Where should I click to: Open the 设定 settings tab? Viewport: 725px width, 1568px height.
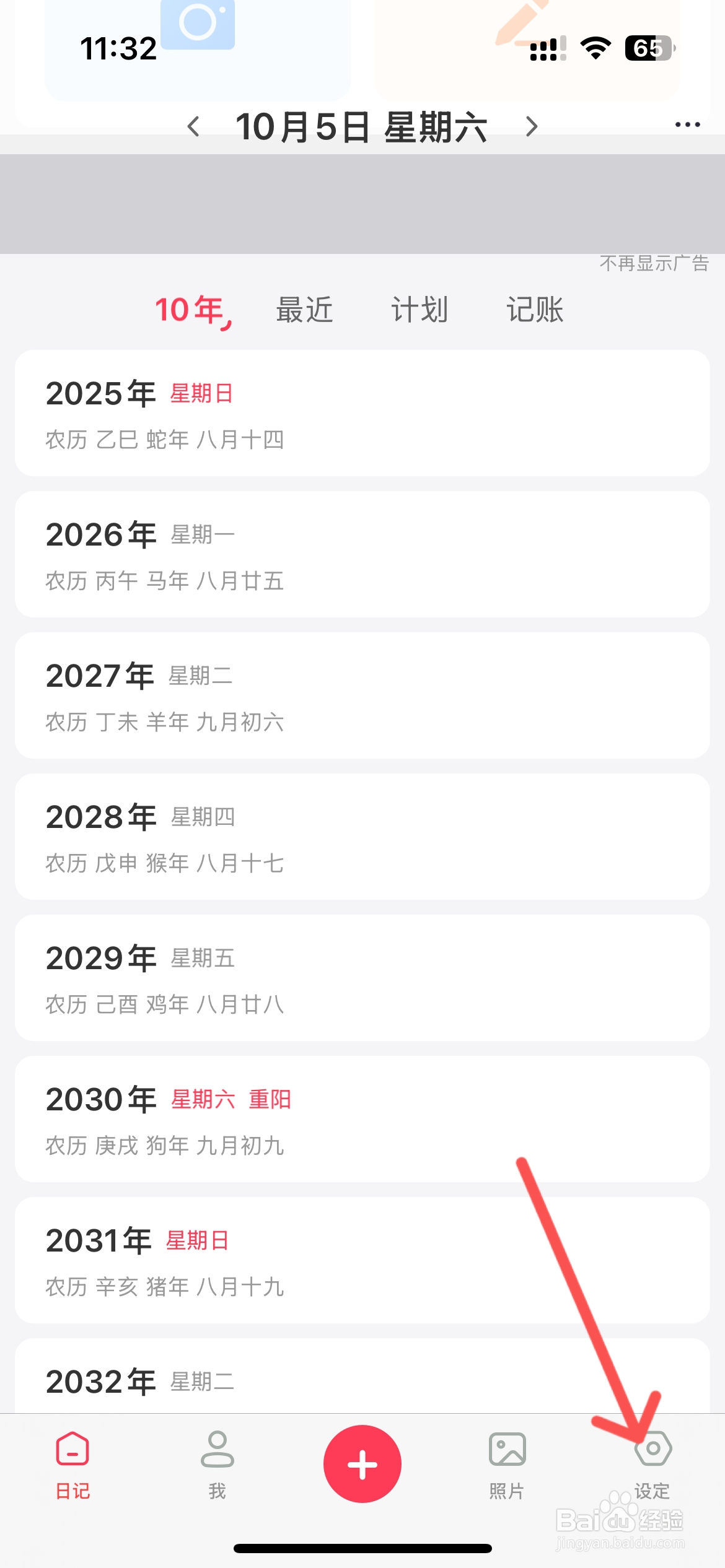pos(652,1465)
